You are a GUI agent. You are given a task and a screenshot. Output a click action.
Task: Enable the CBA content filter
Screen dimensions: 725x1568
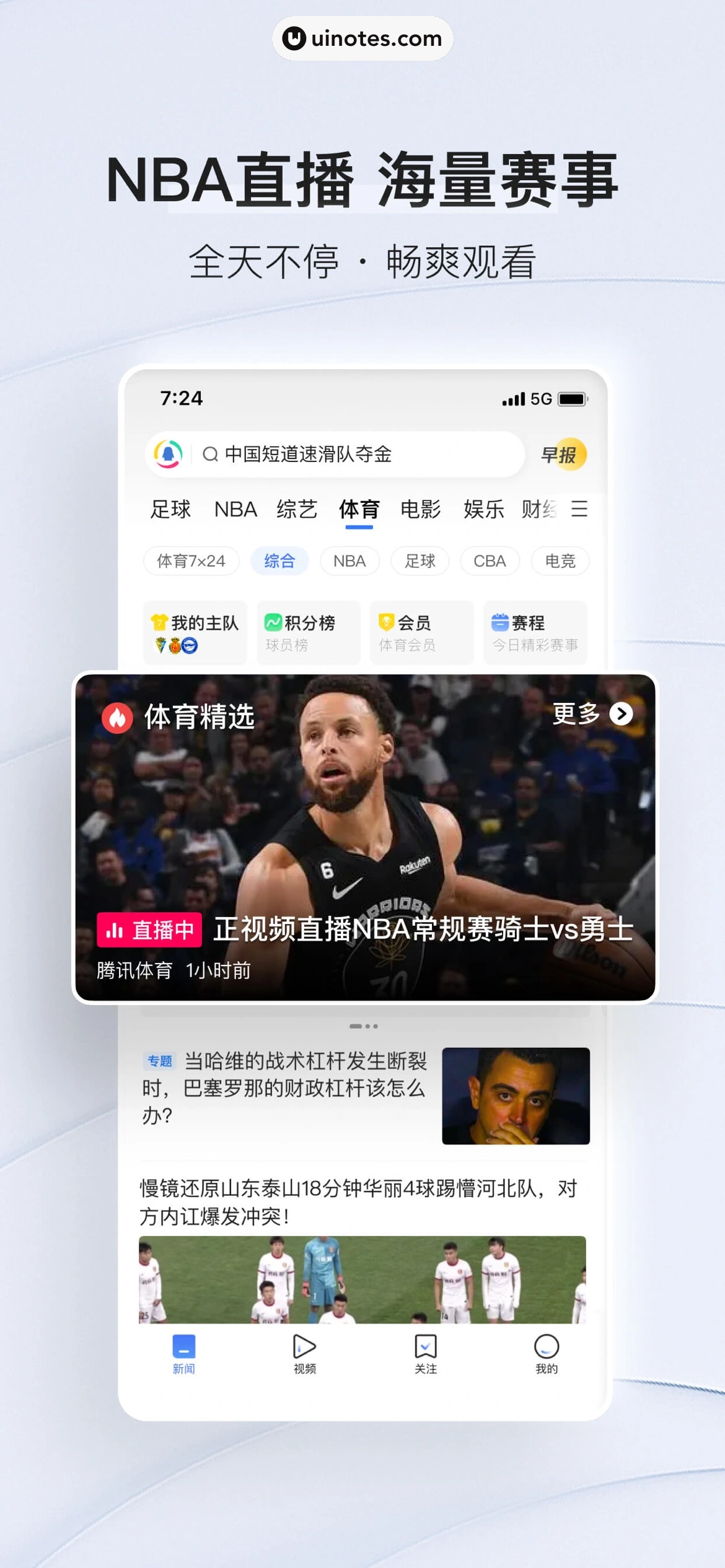(x=490, y=561)
